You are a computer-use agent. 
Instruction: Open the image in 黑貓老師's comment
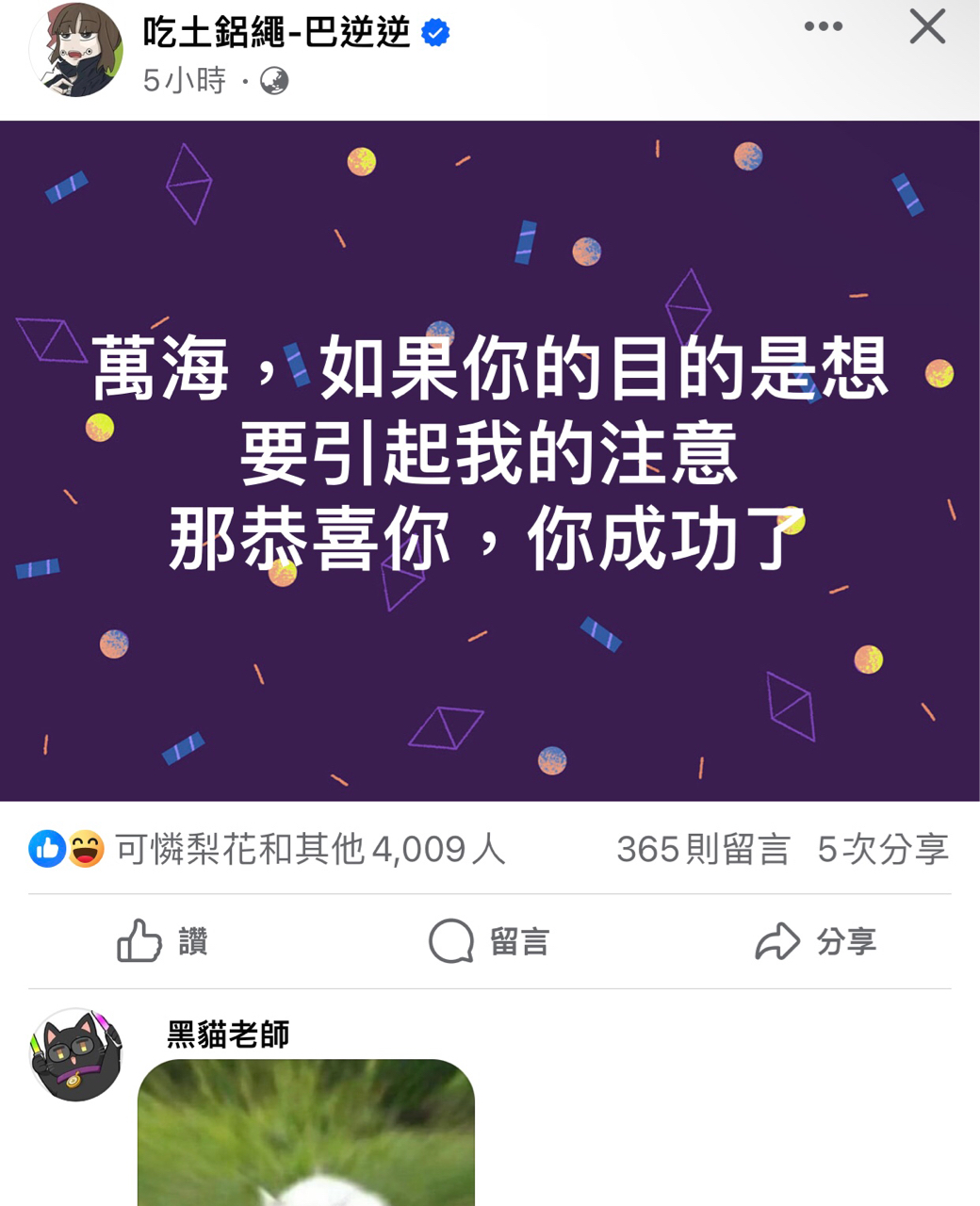pyautogui.click(x=306, y=1135)
